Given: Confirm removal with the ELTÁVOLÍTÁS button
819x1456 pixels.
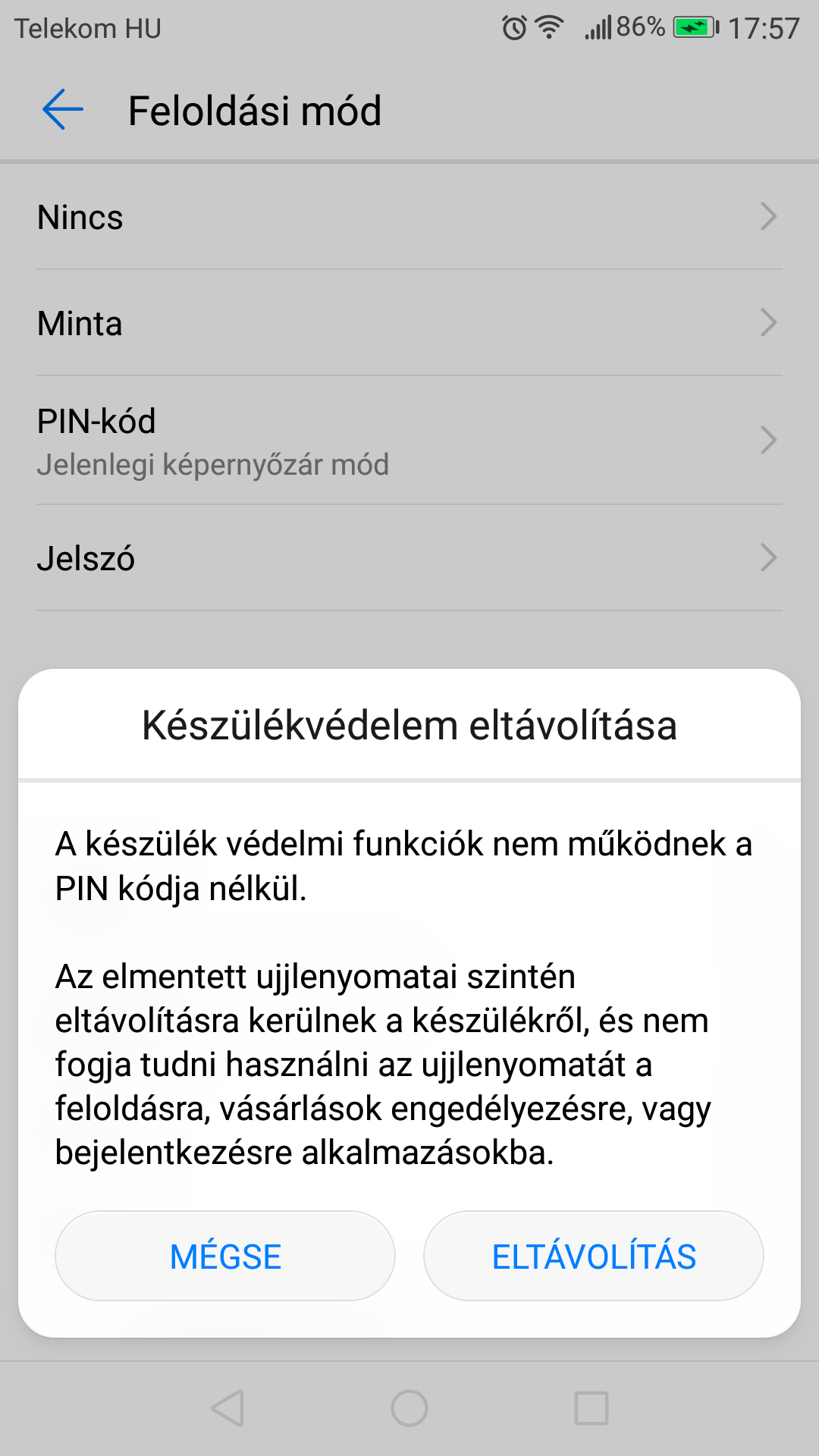Looking at the screenshot, I should point(594,1256).
